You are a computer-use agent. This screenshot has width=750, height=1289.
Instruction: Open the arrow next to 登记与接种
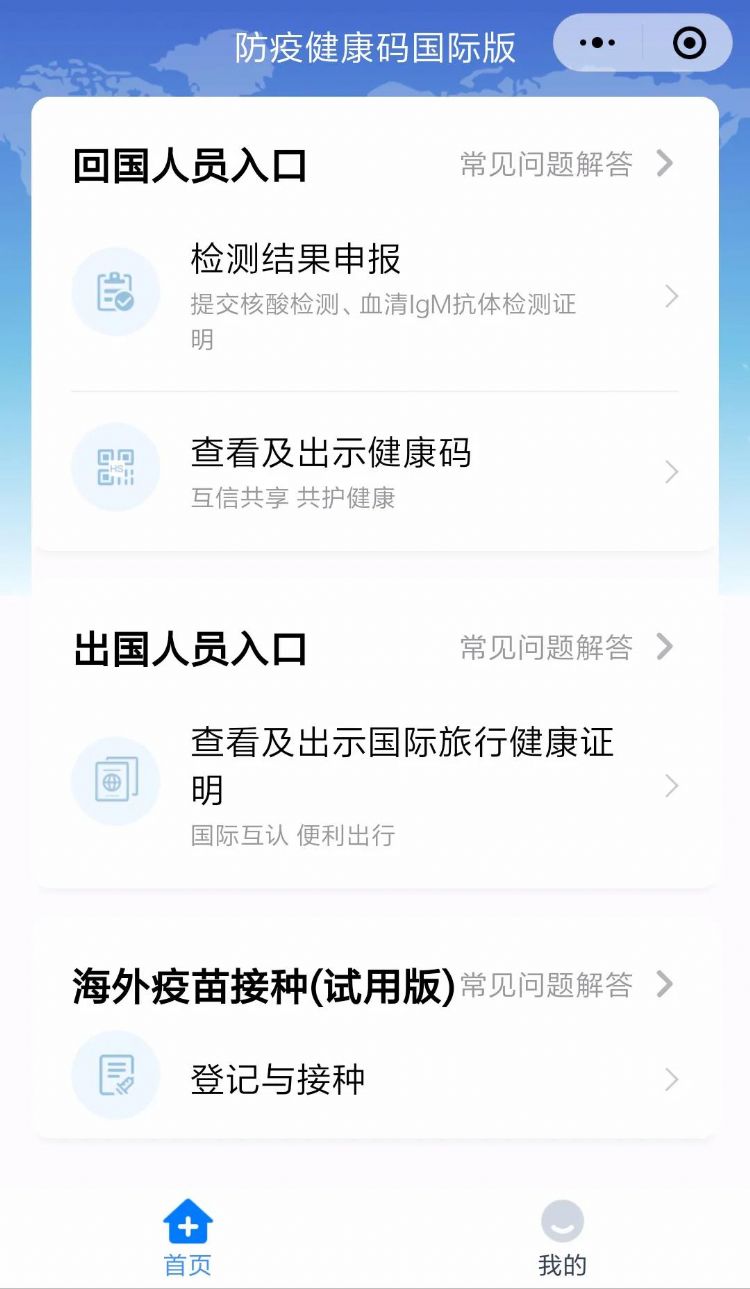click(x=671, y=1080)
